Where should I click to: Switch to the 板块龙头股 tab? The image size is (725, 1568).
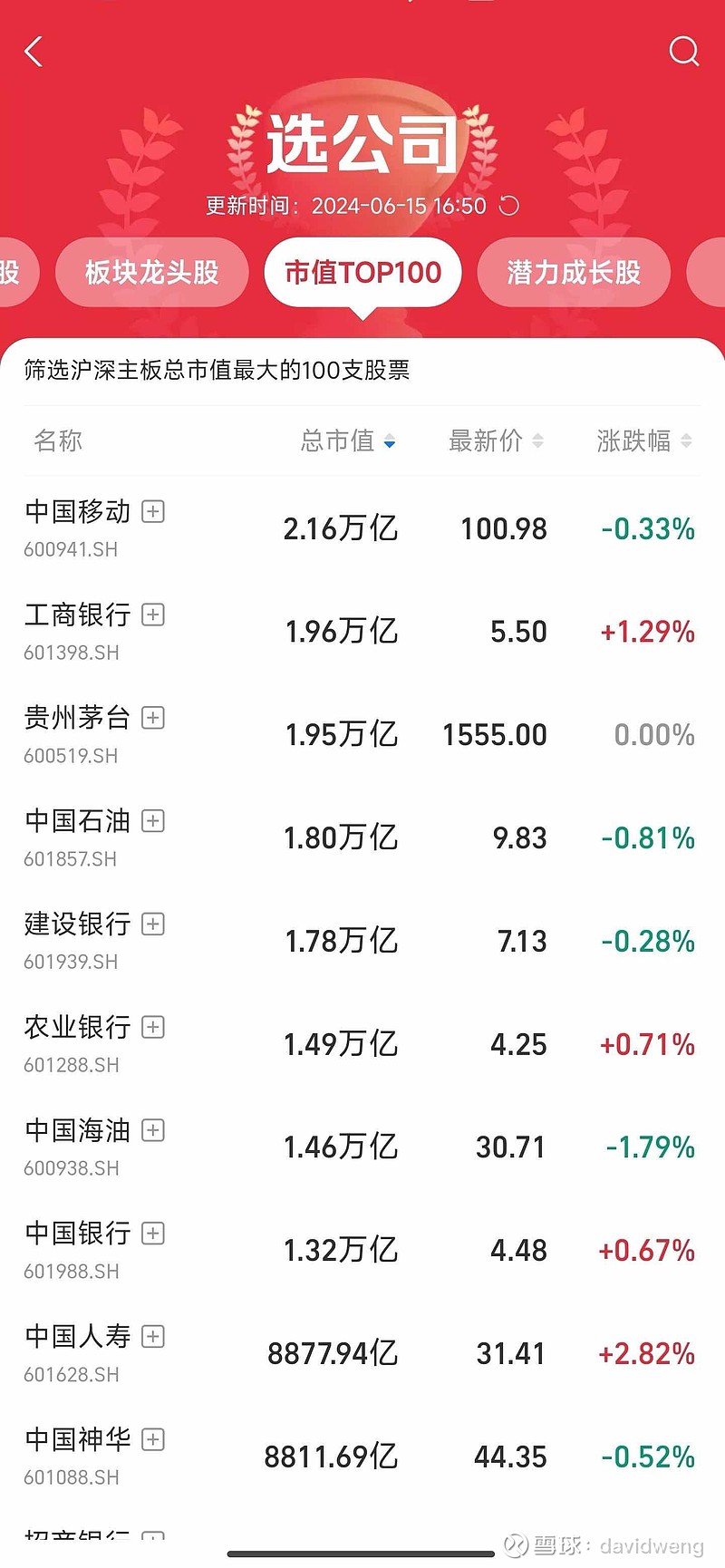[x=152, y=272]
